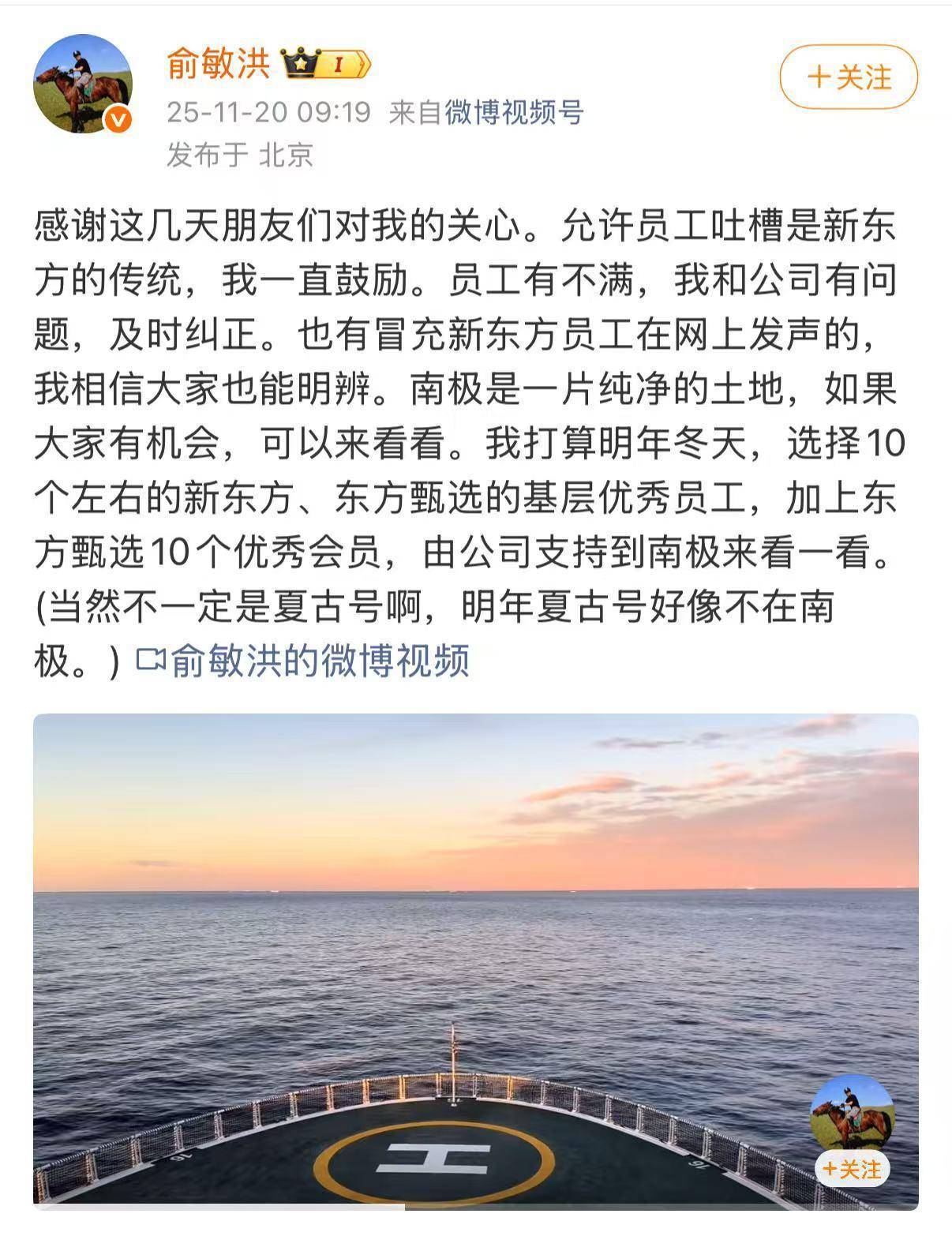The image size is (952, 1236).
Task: Open the 俞敏洪 username profile link
Action: 219,64
